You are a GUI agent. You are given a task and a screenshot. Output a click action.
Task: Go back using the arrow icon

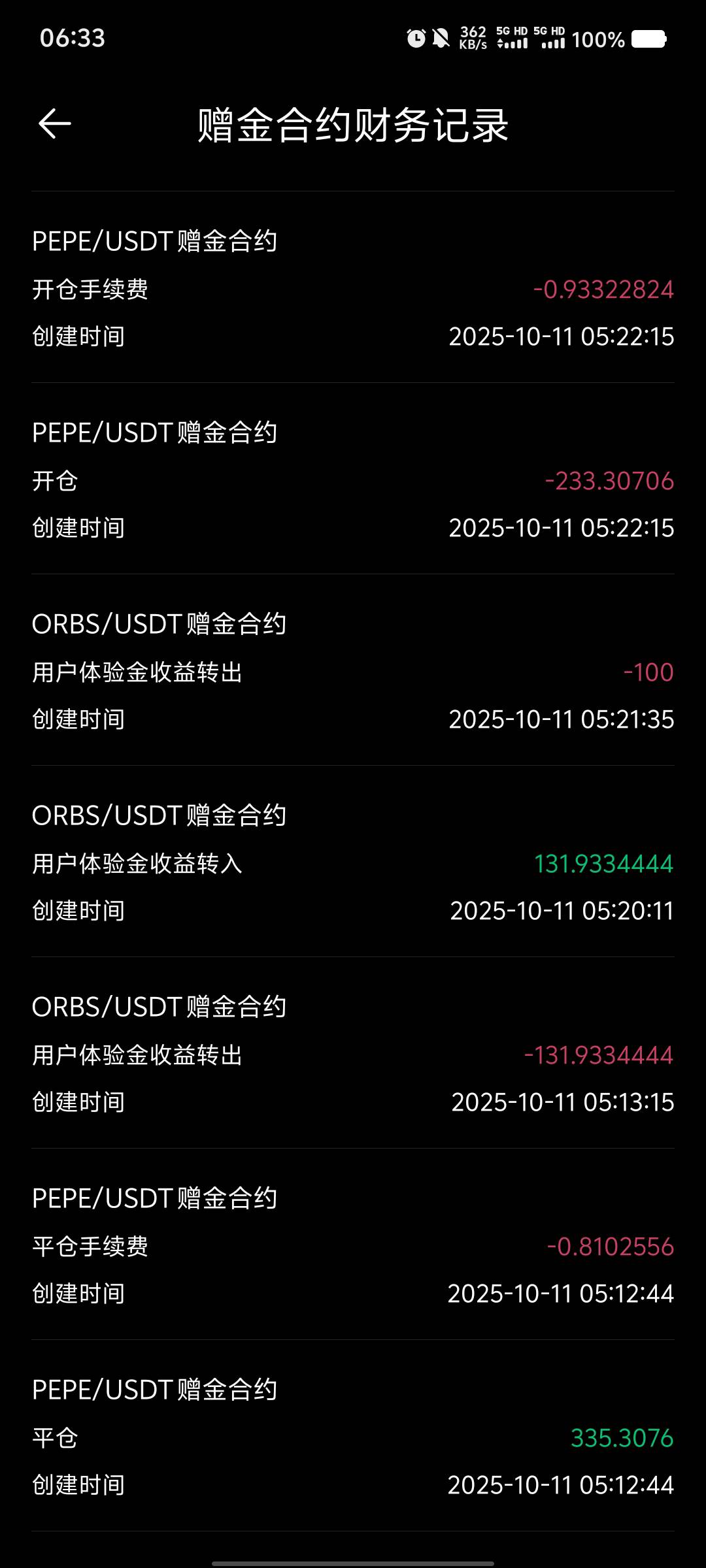pos(55,124)
